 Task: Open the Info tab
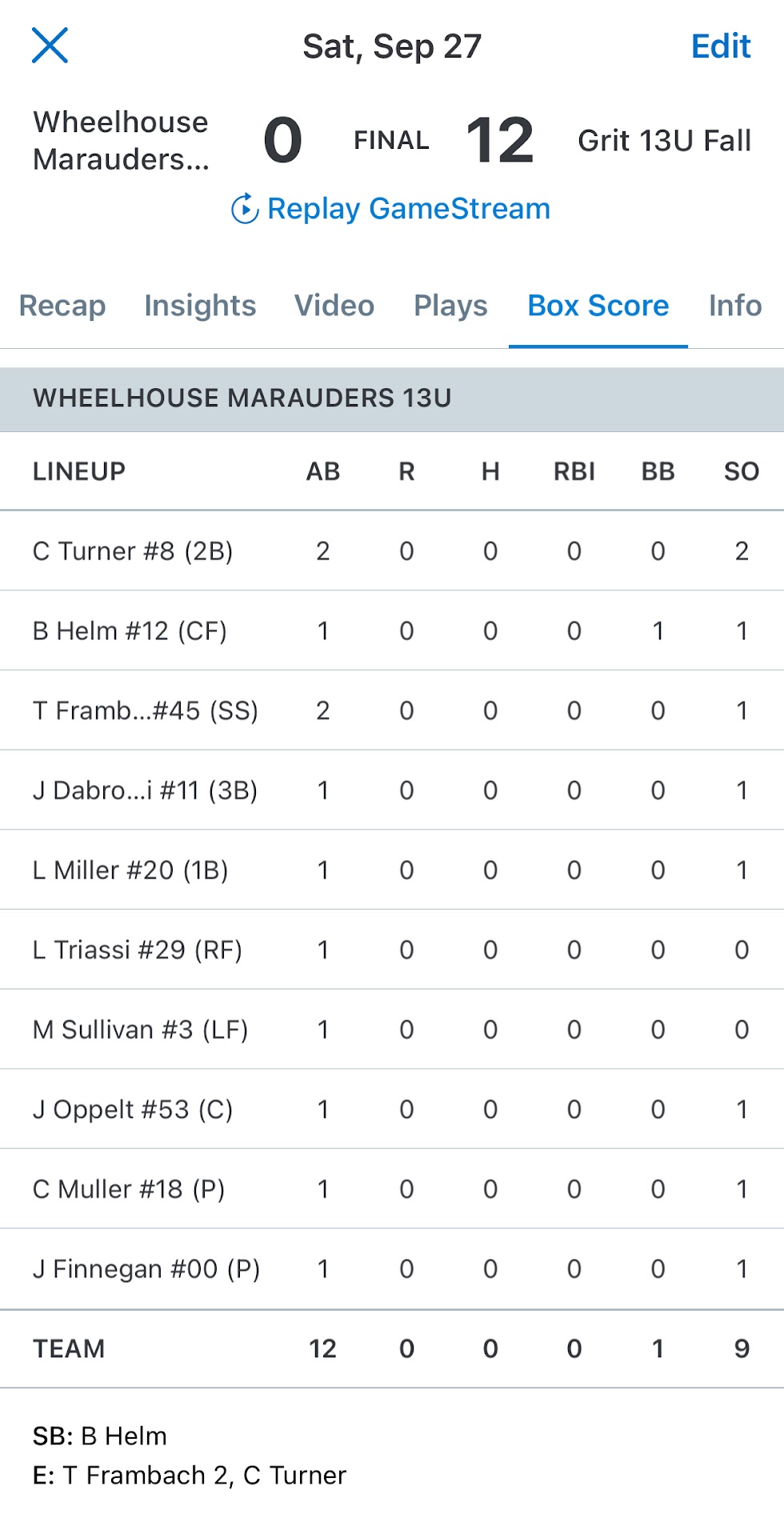tap(734, 306)
